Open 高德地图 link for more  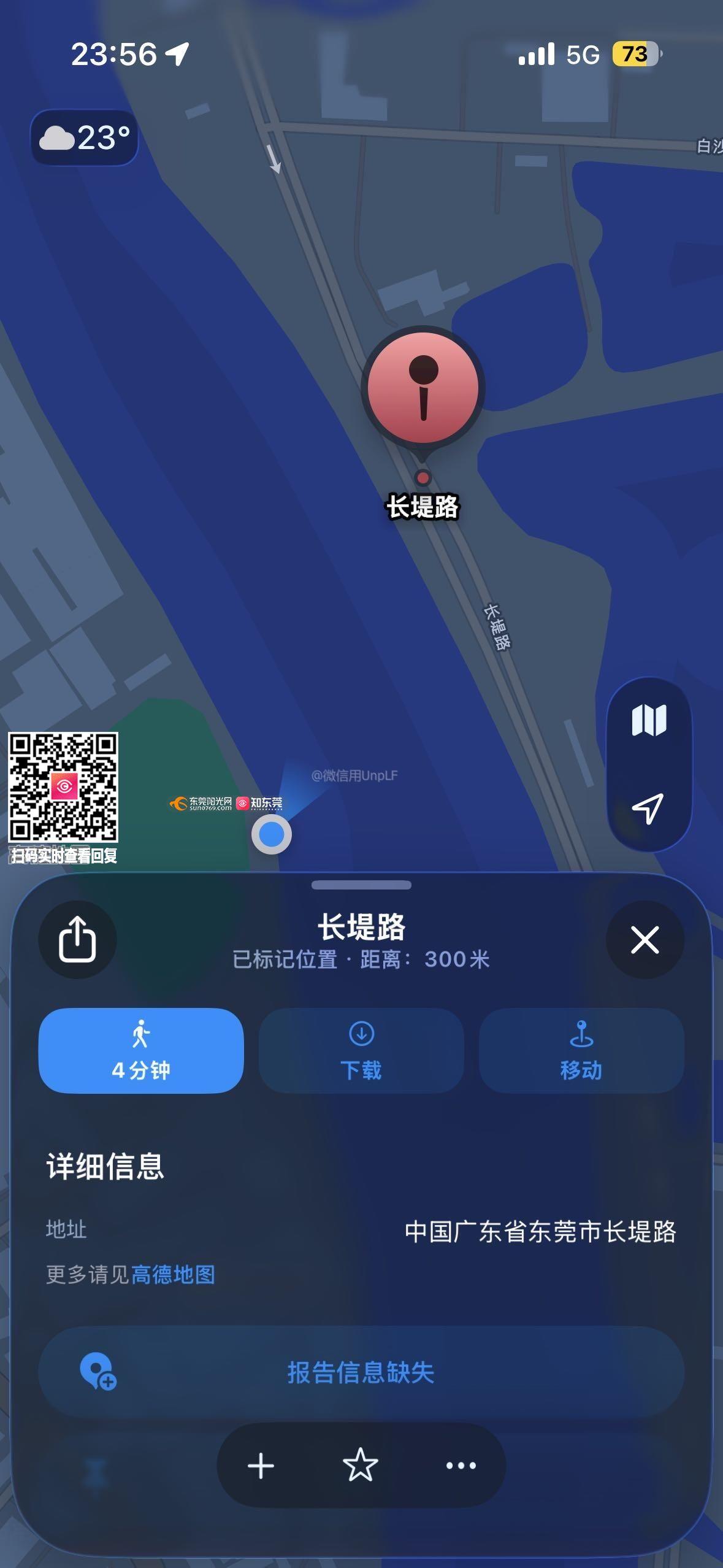tap(173, 1275)
